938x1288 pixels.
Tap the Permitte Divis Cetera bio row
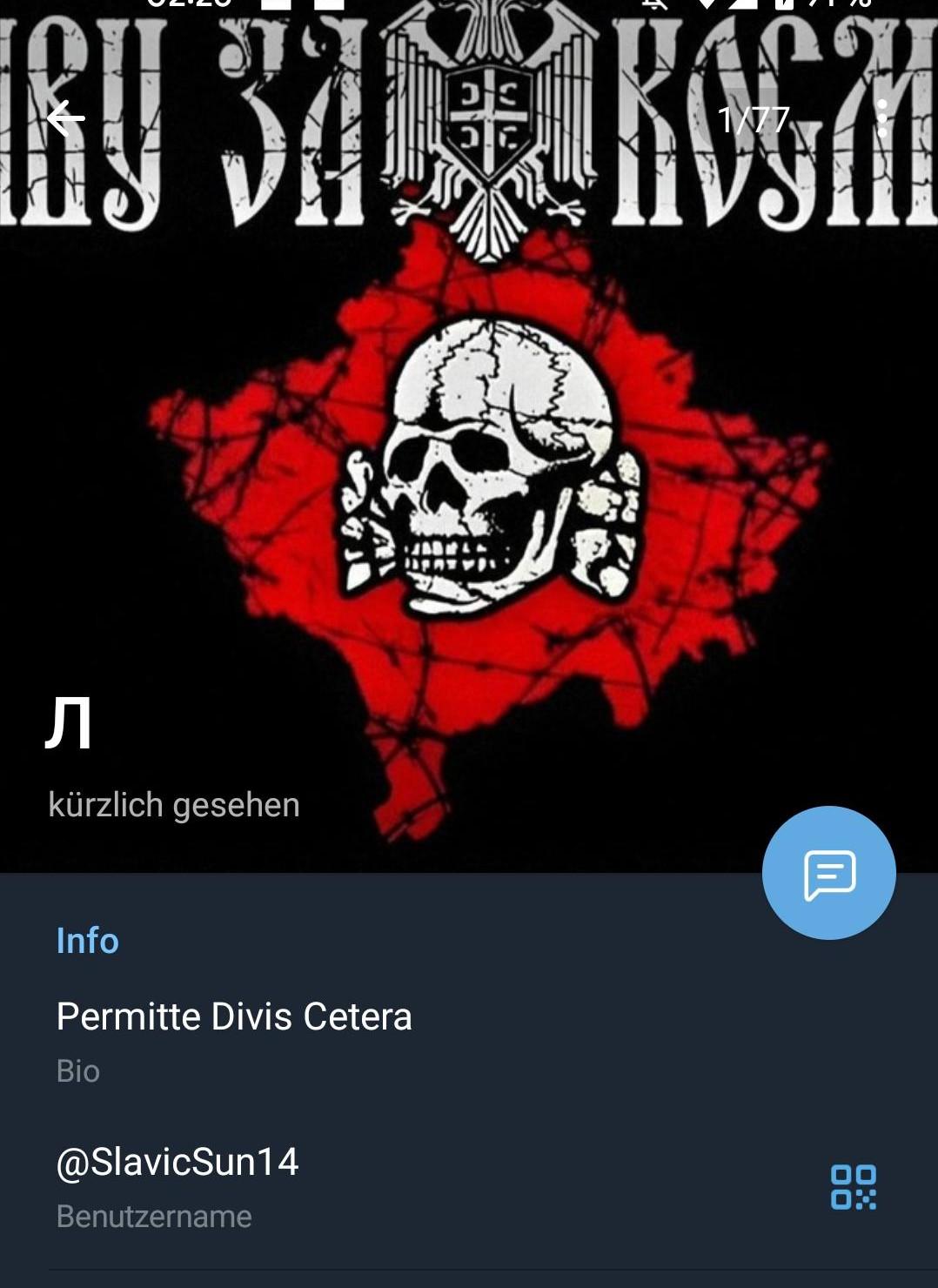348,1040
